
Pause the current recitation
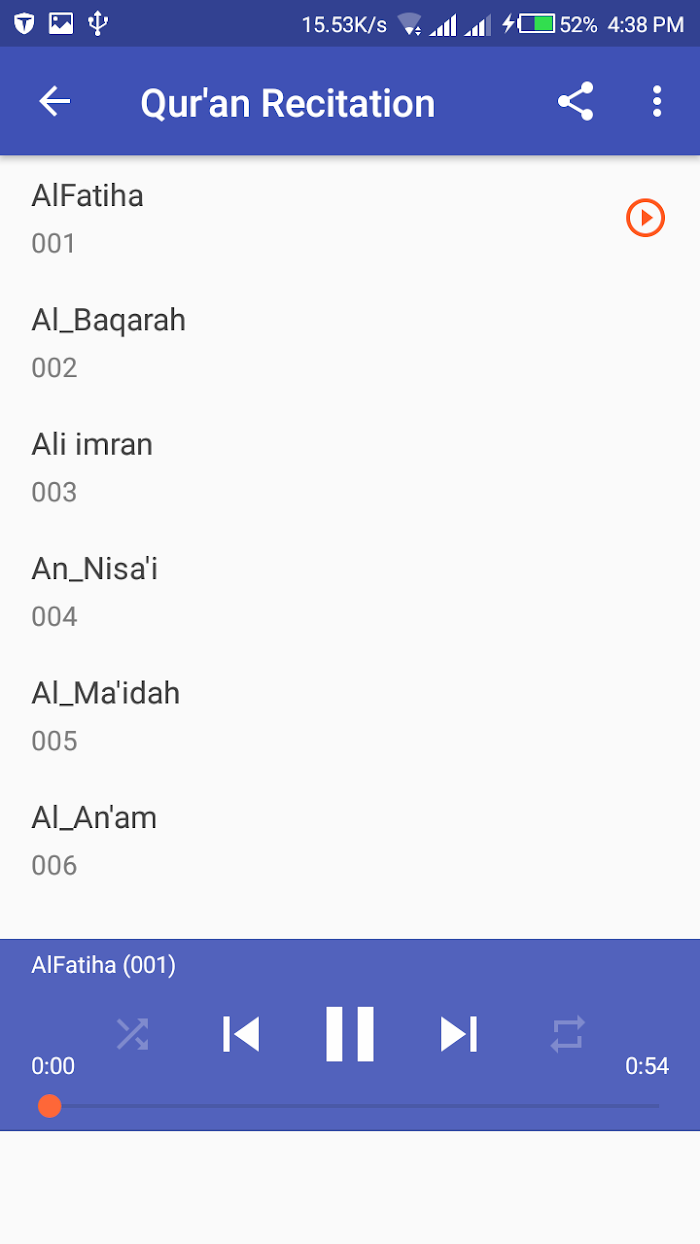pyautogui.click(x=350, y=1034)
